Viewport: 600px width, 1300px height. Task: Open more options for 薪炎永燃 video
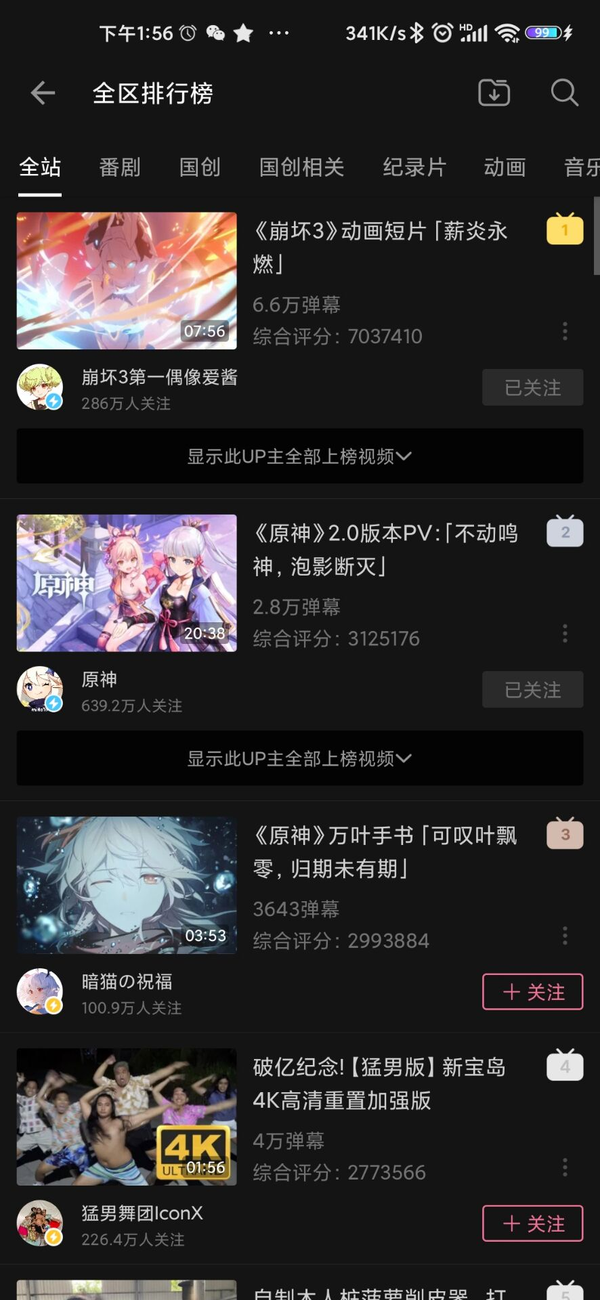(x=565, y=331)
